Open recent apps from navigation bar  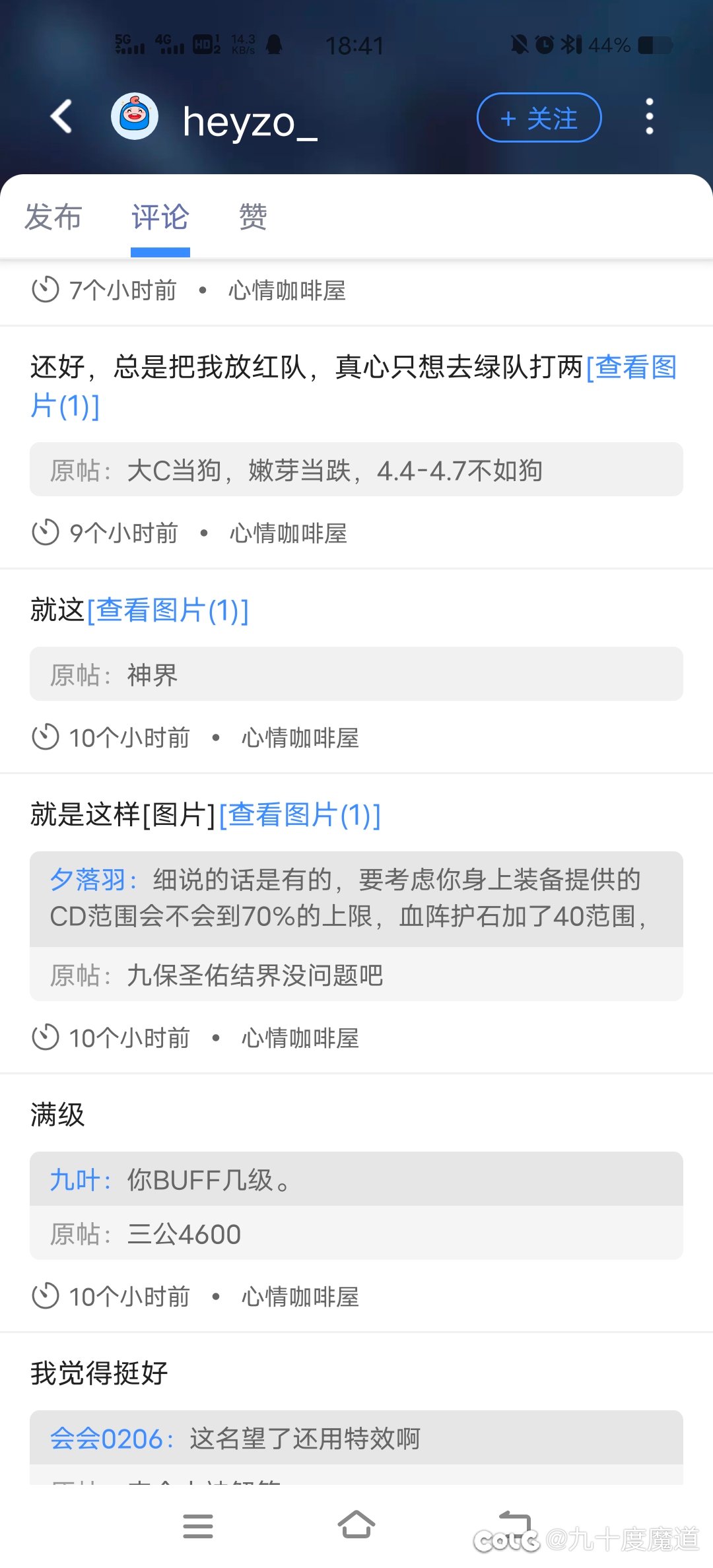point(197,1525)
